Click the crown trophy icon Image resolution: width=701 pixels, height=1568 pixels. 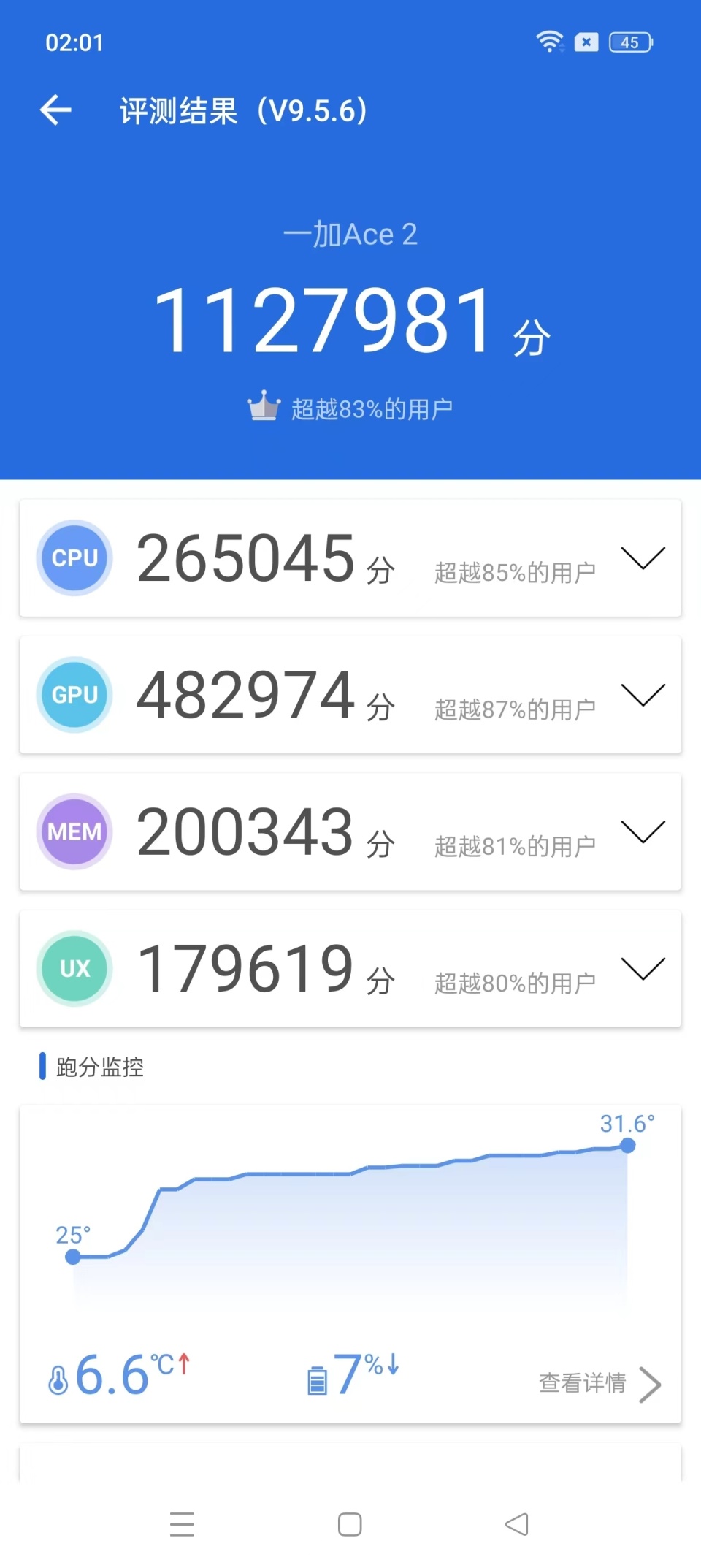[264, 406]
